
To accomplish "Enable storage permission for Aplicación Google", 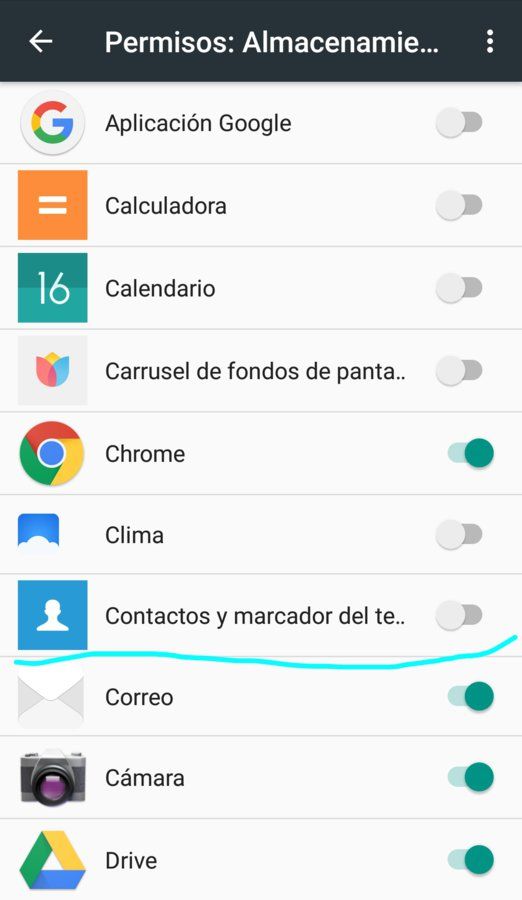I will 459,123.
